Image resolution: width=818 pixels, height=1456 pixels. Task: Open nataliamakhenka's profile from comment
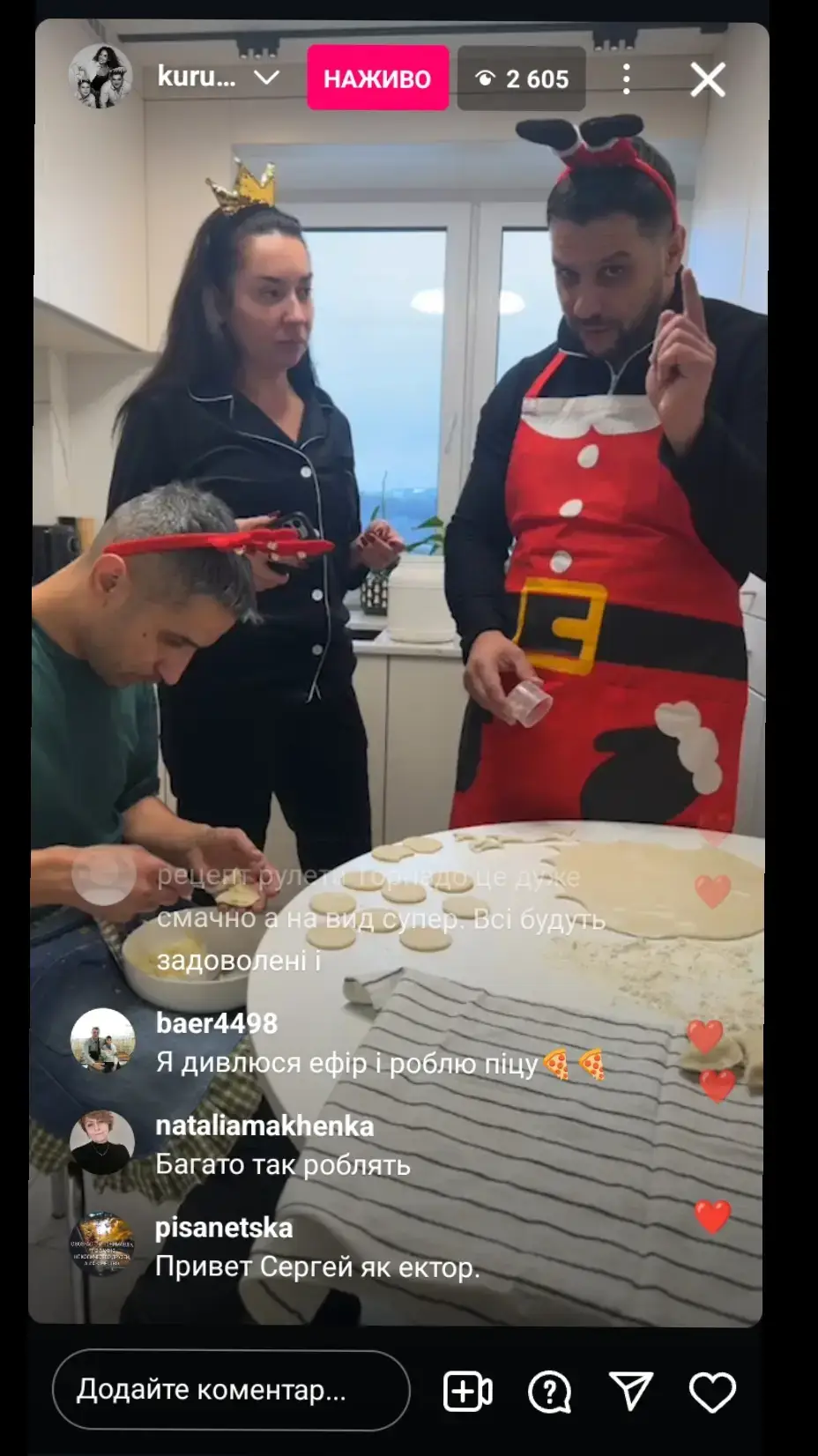[102, 1142]
